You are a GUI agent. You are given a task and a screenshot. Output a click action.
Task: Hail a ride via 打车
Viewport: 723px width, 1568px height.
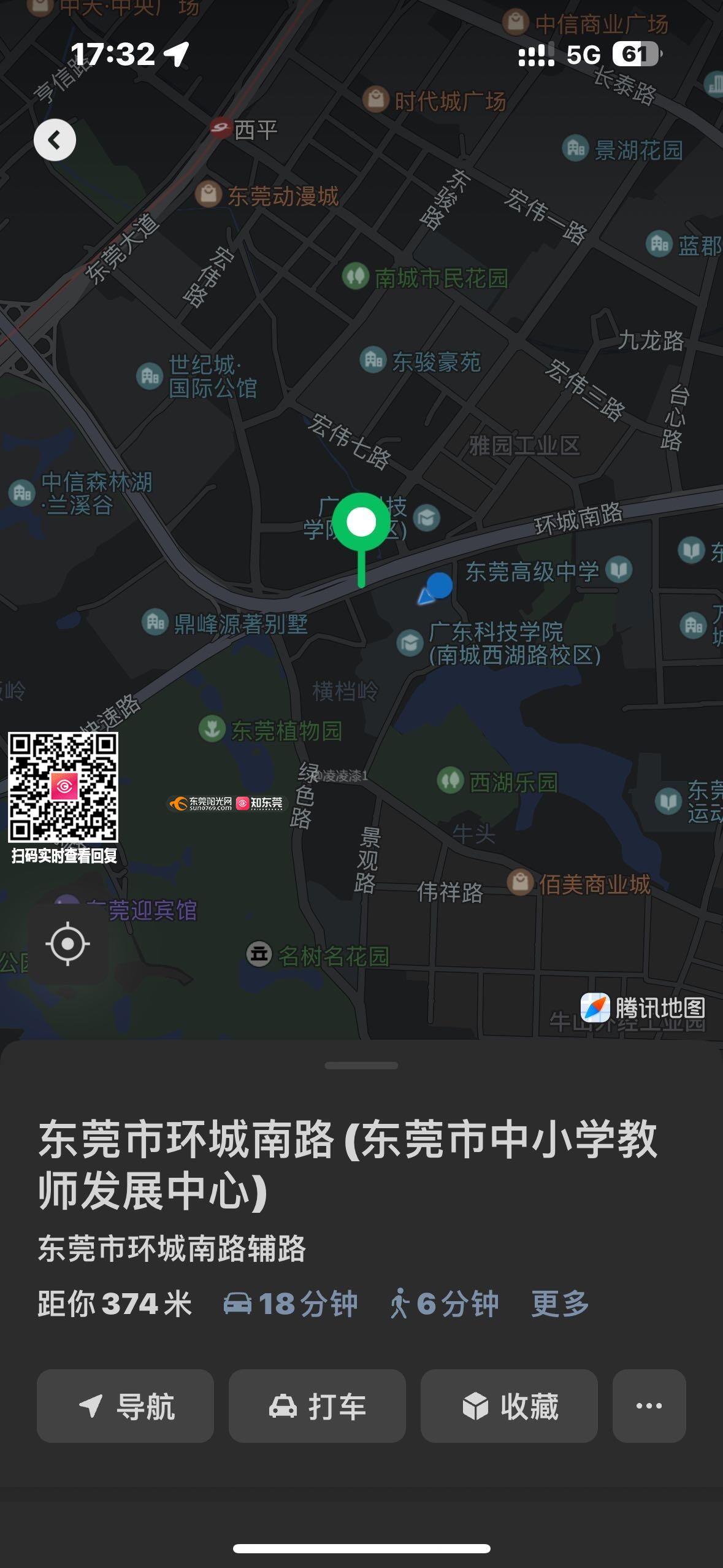click(x=317, y=1406)
